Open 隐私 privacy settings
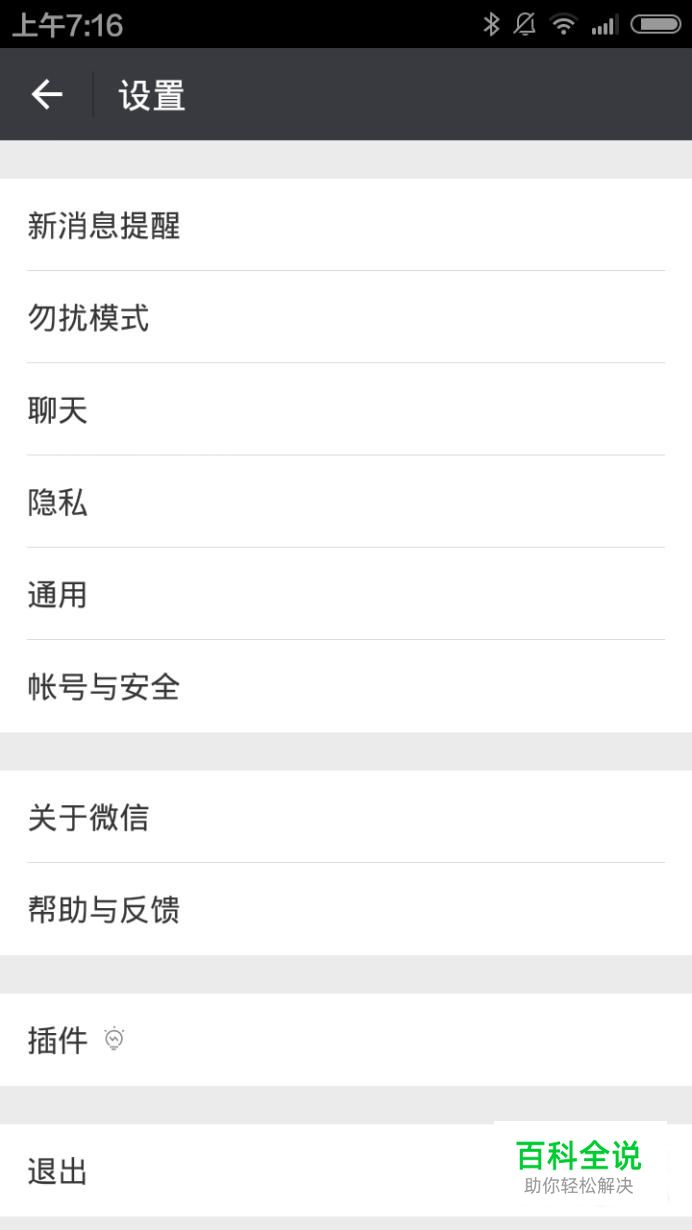This screenshot has height=1230, width=692. pos(346,501)
